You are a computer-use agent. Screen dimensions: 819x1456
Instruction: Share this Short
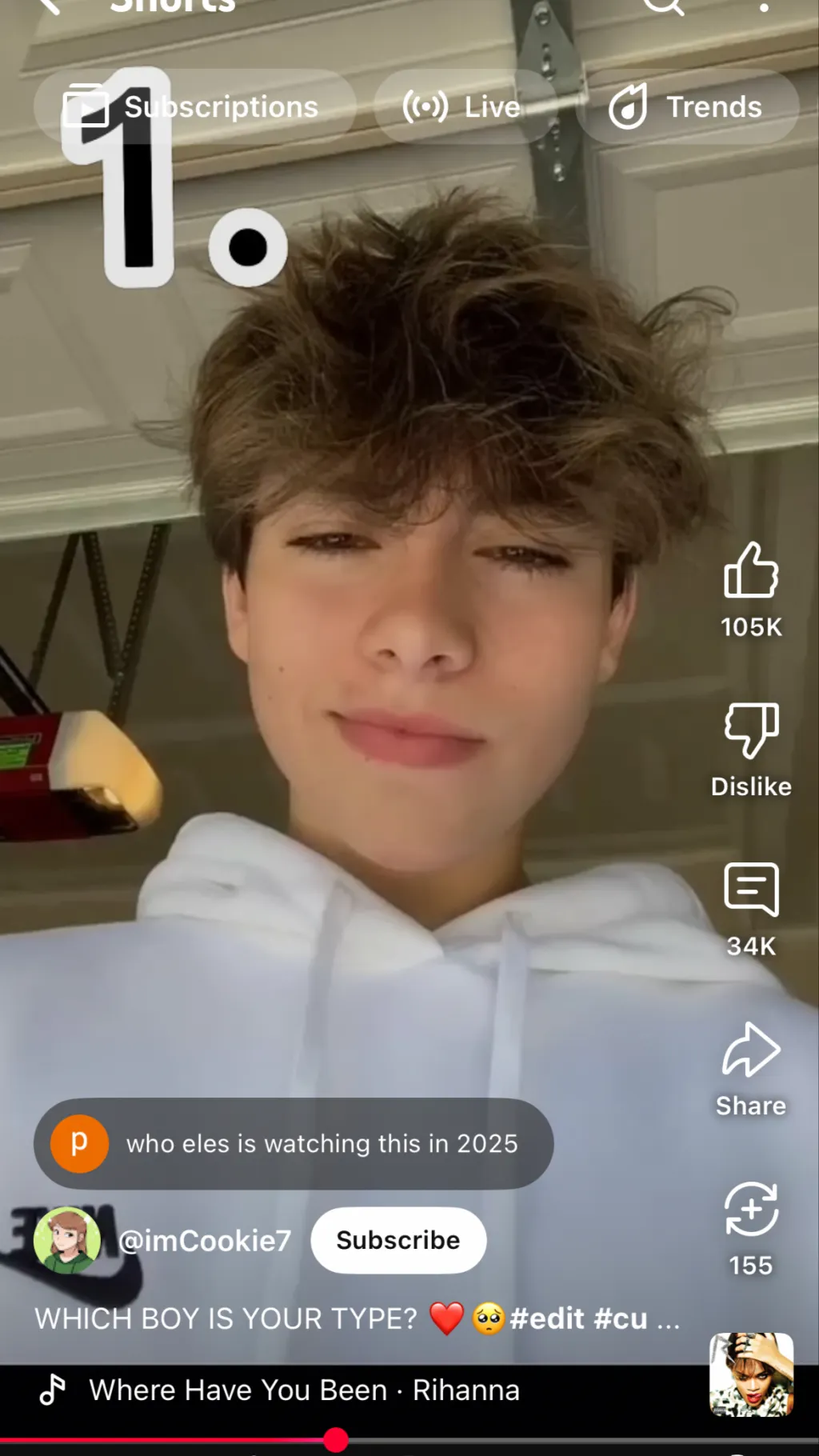click(x=751, y=1050)
